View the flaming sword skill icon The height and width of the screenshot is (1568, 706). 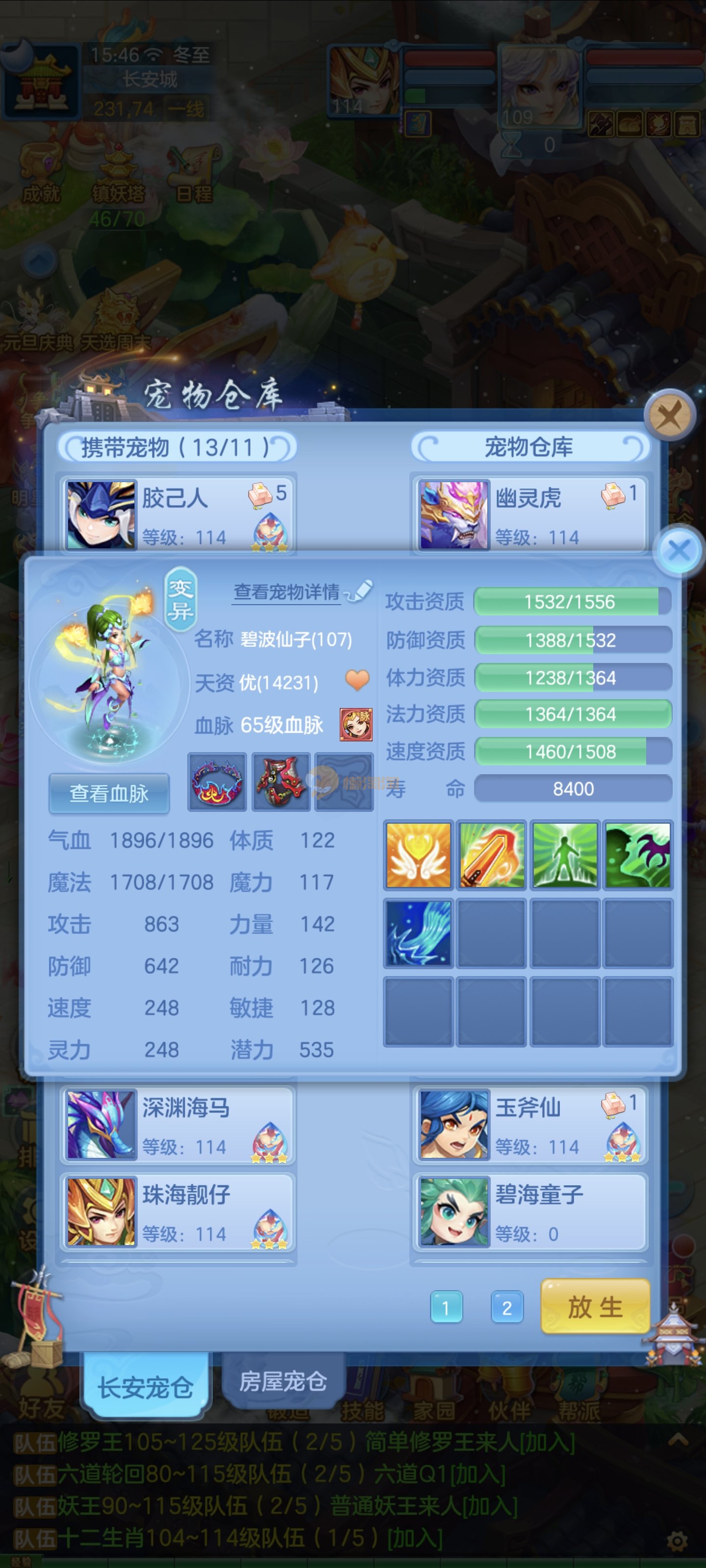pyautogui.click(x=492, y=855)
